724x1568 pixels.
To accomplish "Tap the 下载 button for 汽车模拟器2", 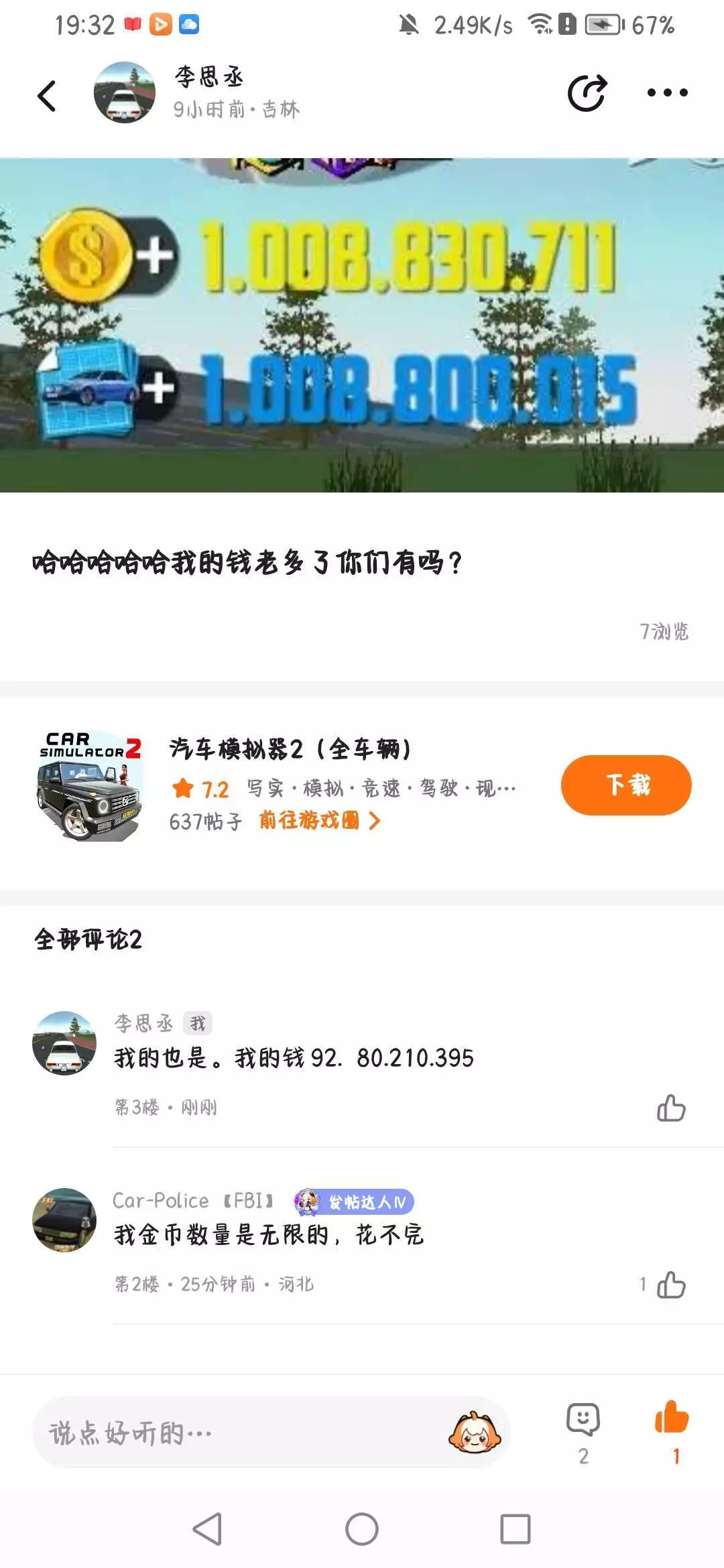I will [x=625, y=785].
